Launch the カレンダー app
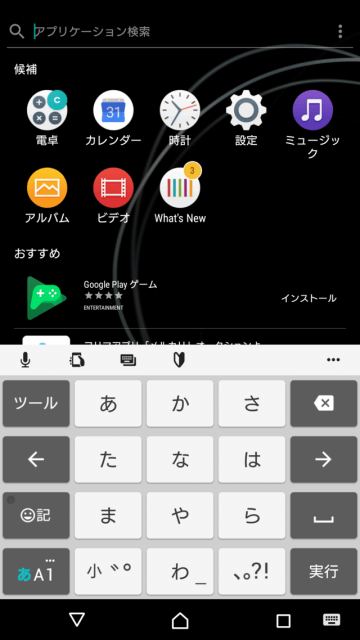Image resolution: width=360 pixels, height=640 pixels. (x=113, y=119)
